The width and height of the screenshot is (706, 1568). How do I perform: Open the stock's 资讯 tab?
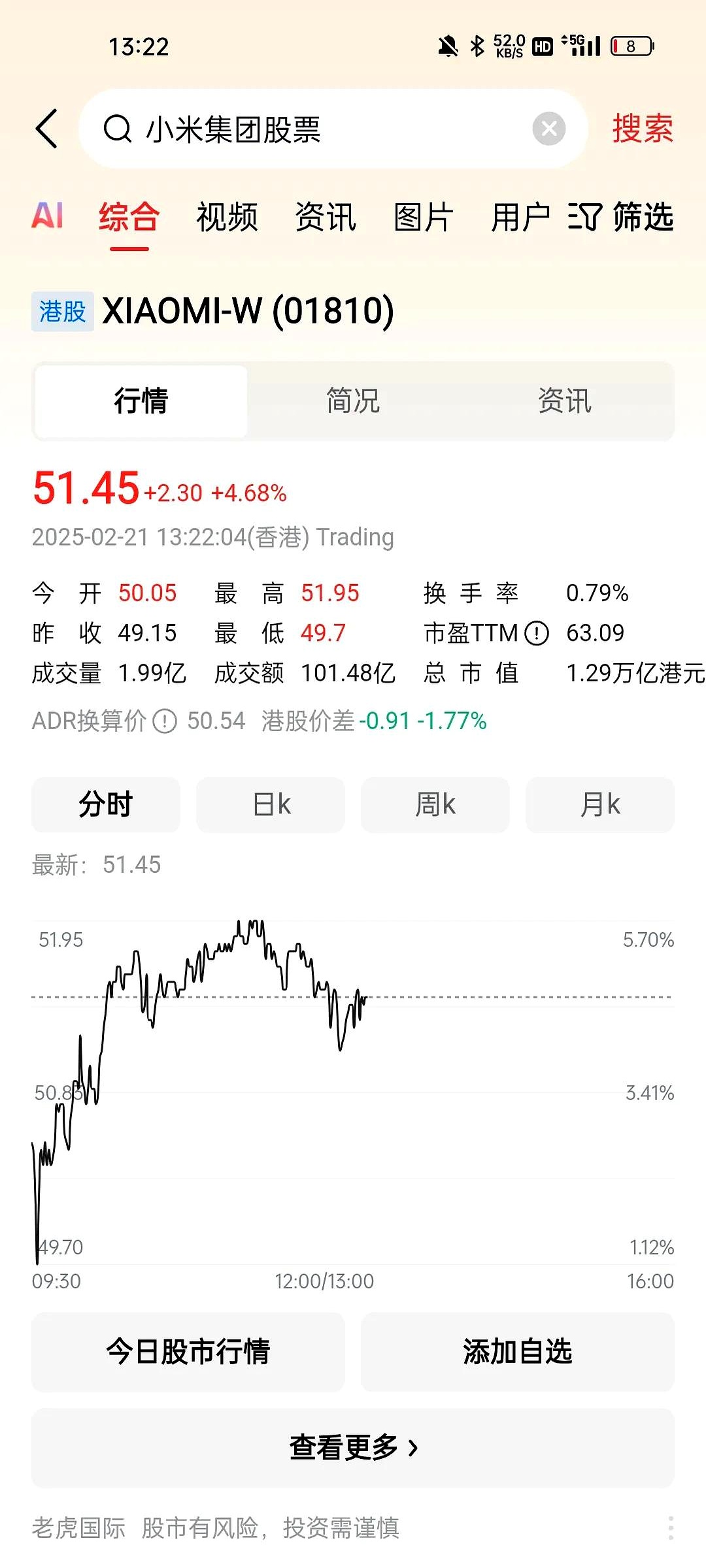(x=564, y=401)
